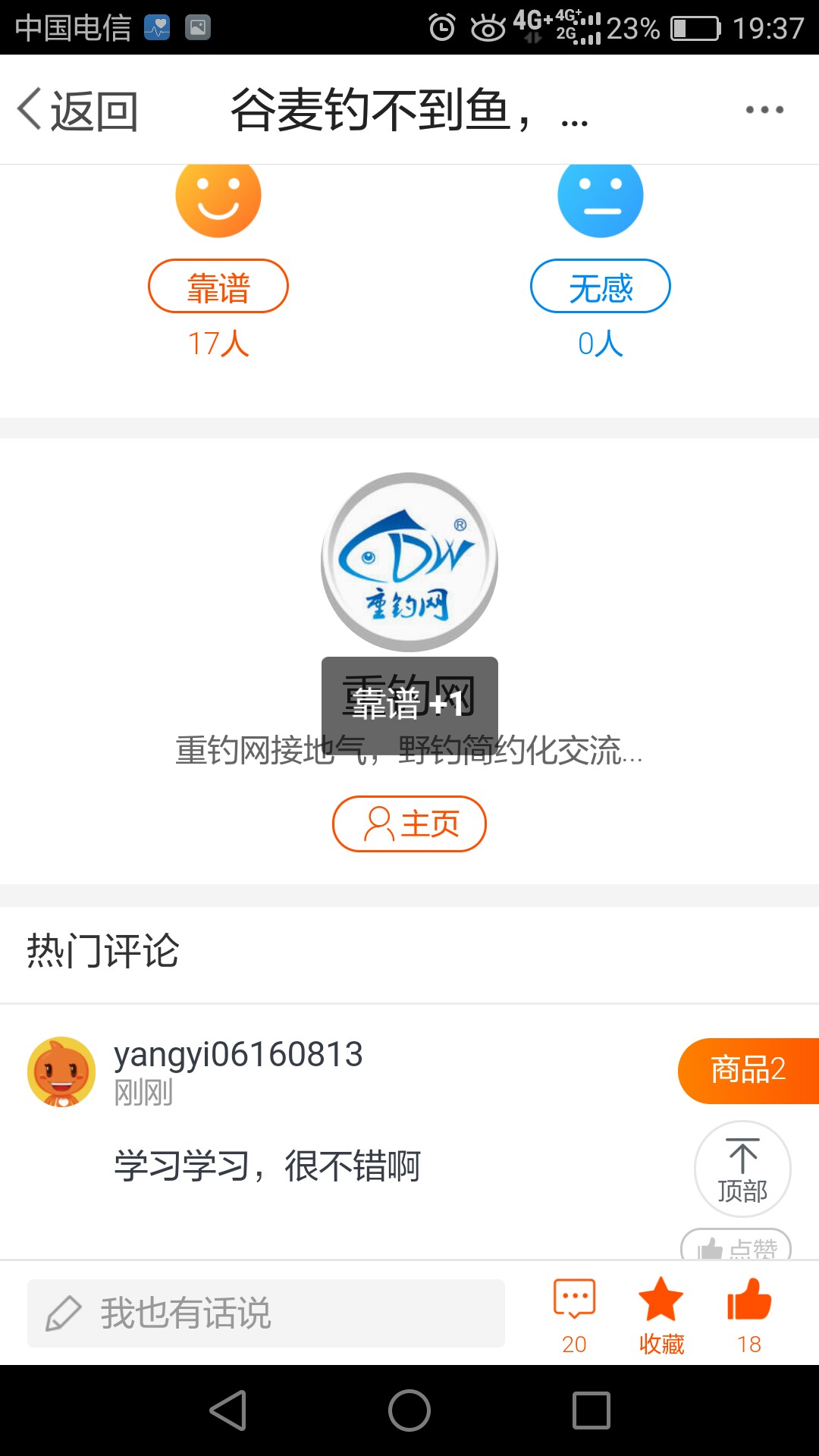Like the post with thumbs-up icon
Screen dimensions: 819x1456
pos(749,1316)
